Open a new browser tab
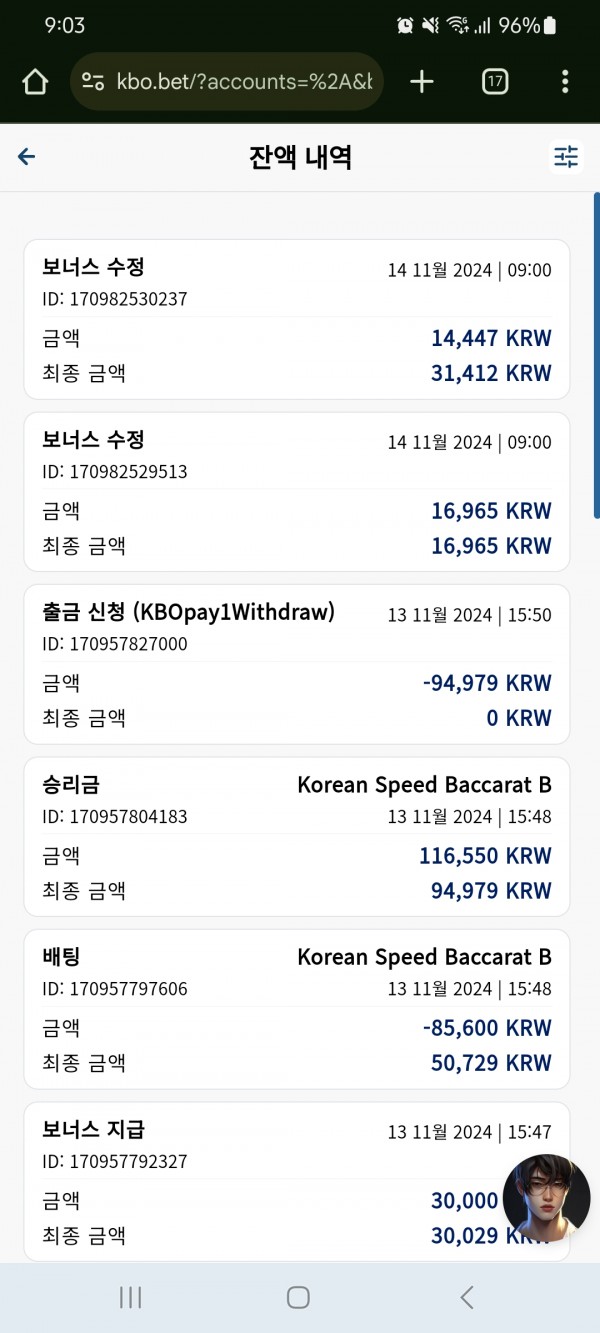This screenshot has width=600, height=1333. [x=422, y=82]
